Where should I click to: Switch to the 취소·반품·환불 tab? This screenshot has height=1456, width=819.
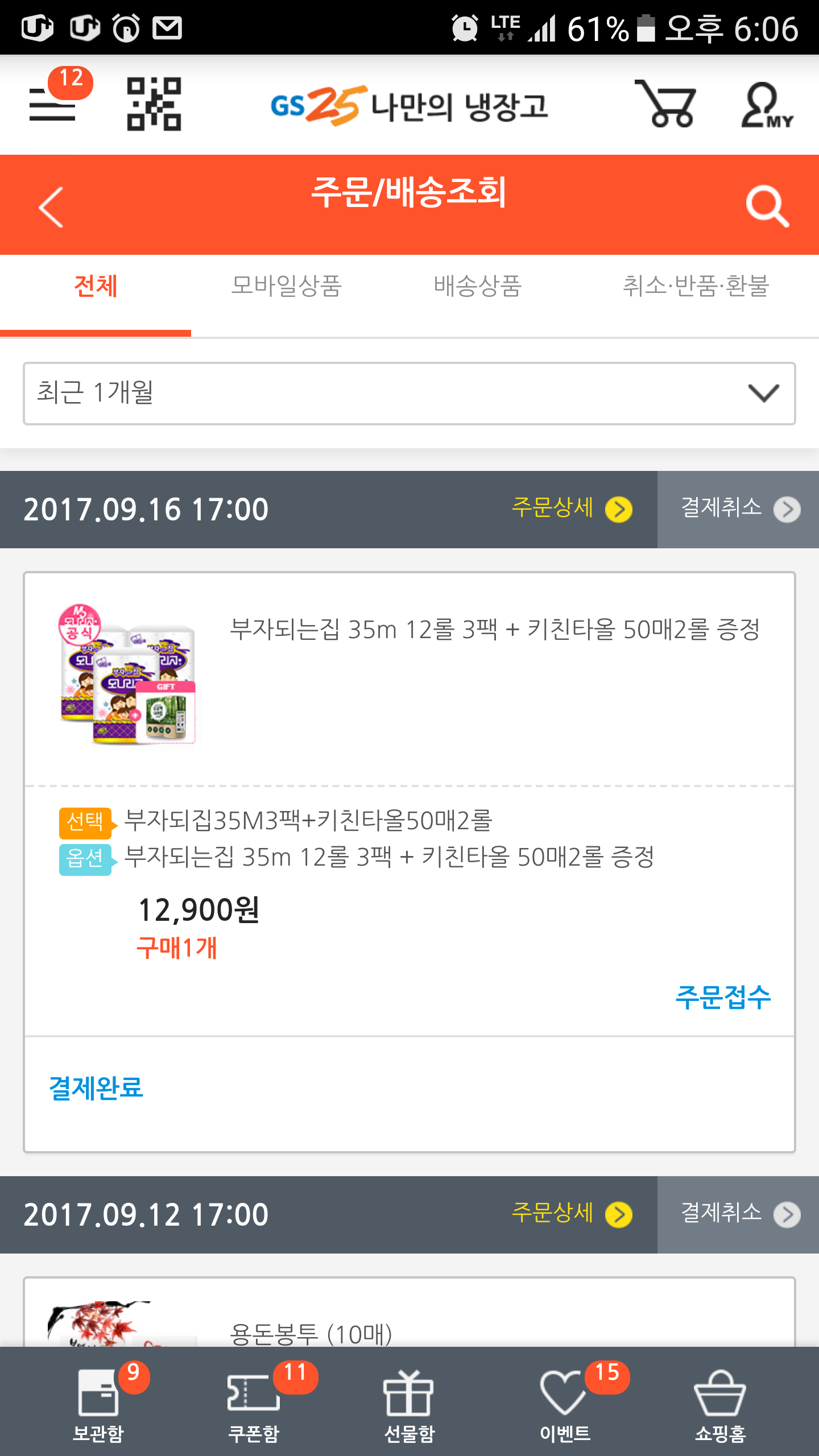pyautogui.click(x=696, y=286)
